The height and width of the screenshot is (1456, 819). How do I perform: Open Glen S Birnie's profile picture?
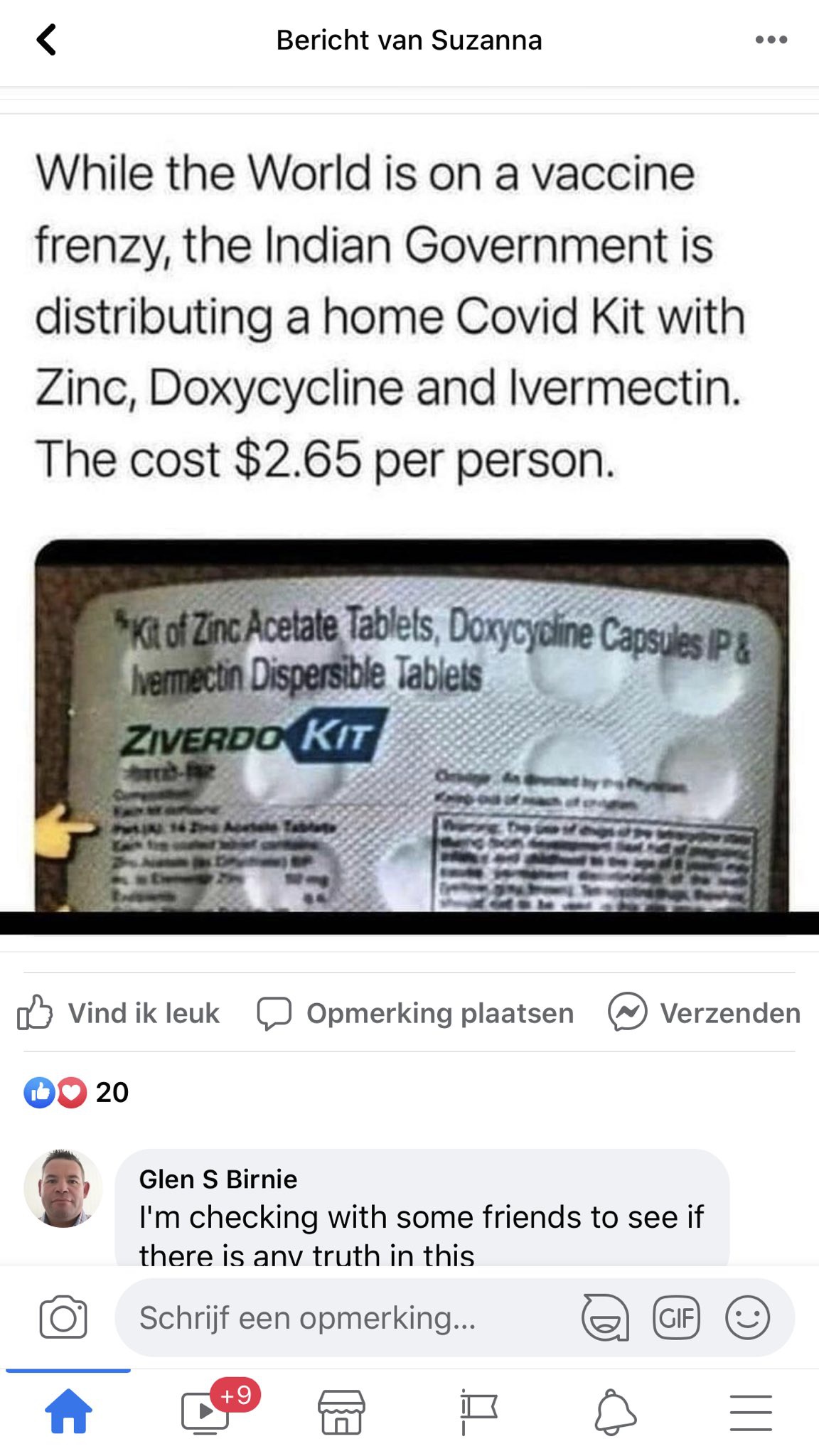63,1189
